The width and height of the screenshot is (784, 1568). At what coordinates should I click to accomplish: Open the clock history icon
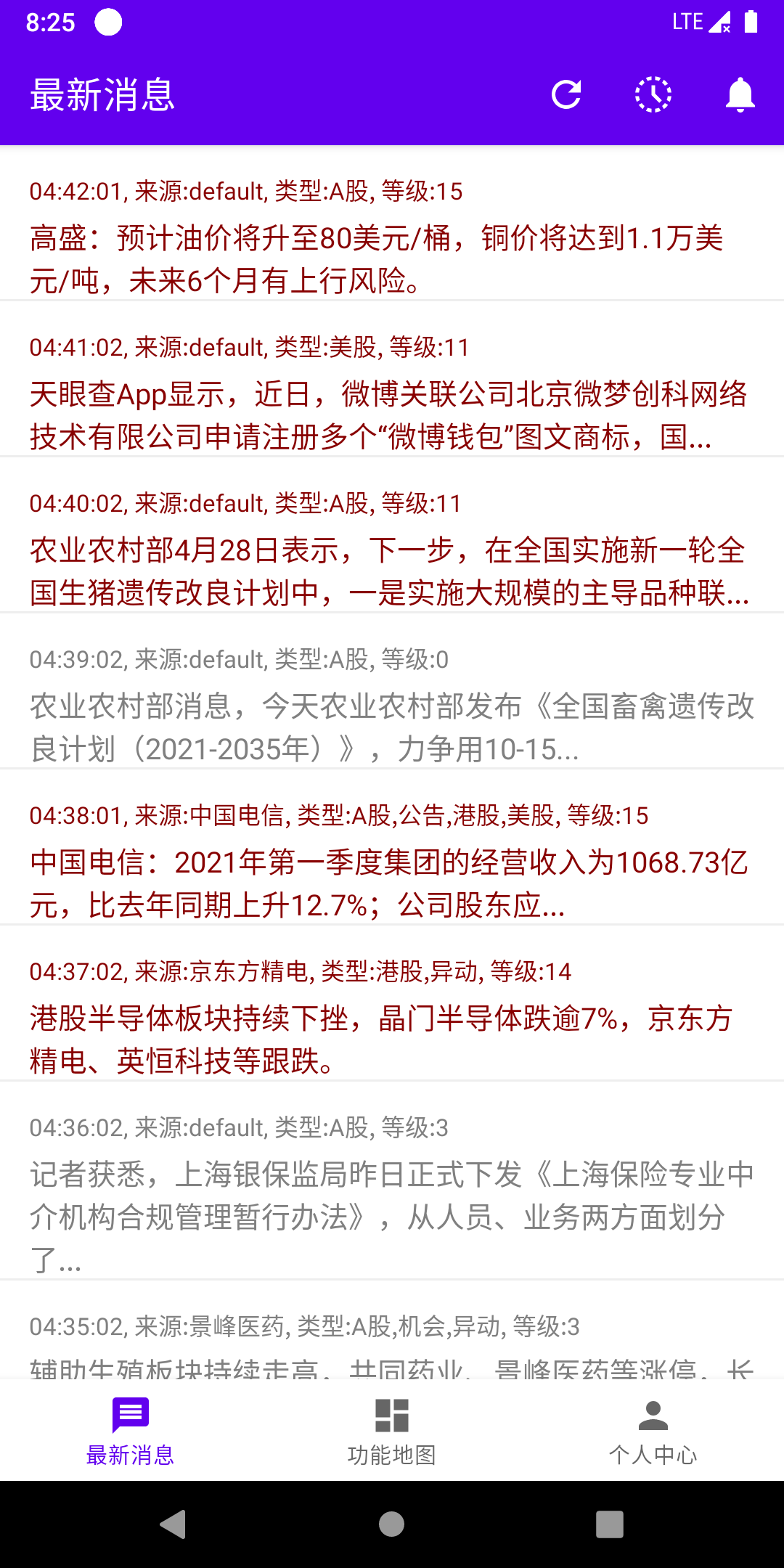pyautogui.click(x=653, y=95)
